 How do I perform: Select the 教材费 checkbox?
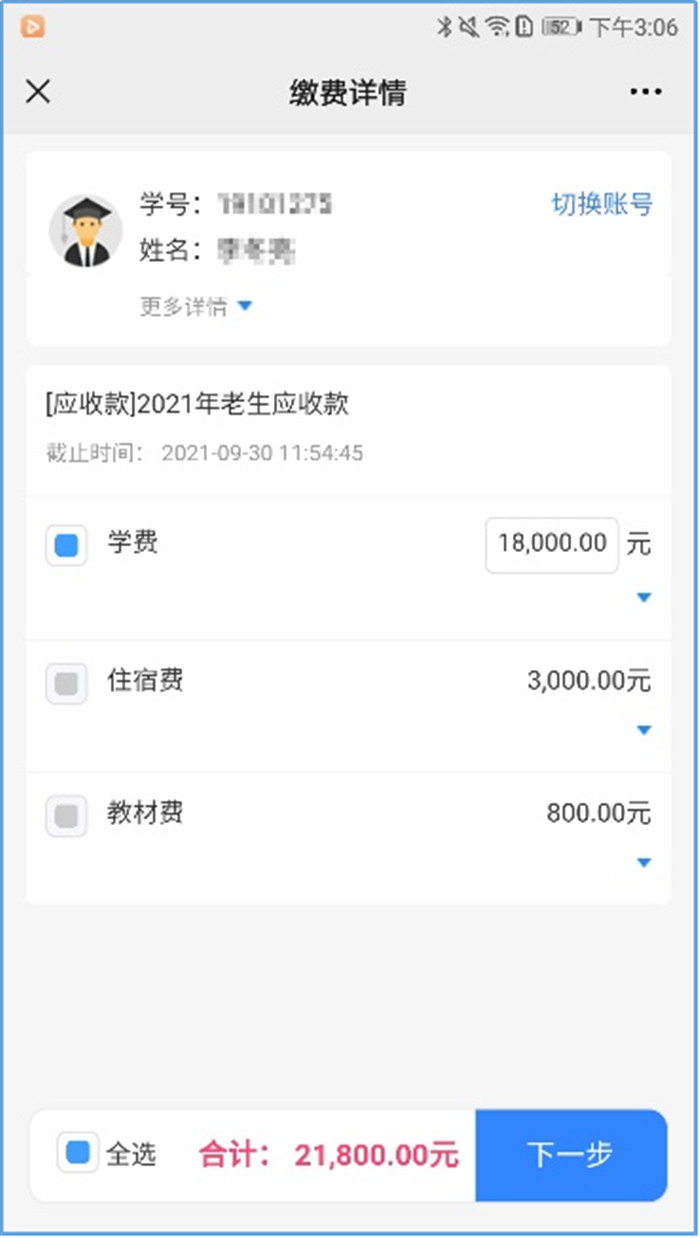tap(66, 816)
